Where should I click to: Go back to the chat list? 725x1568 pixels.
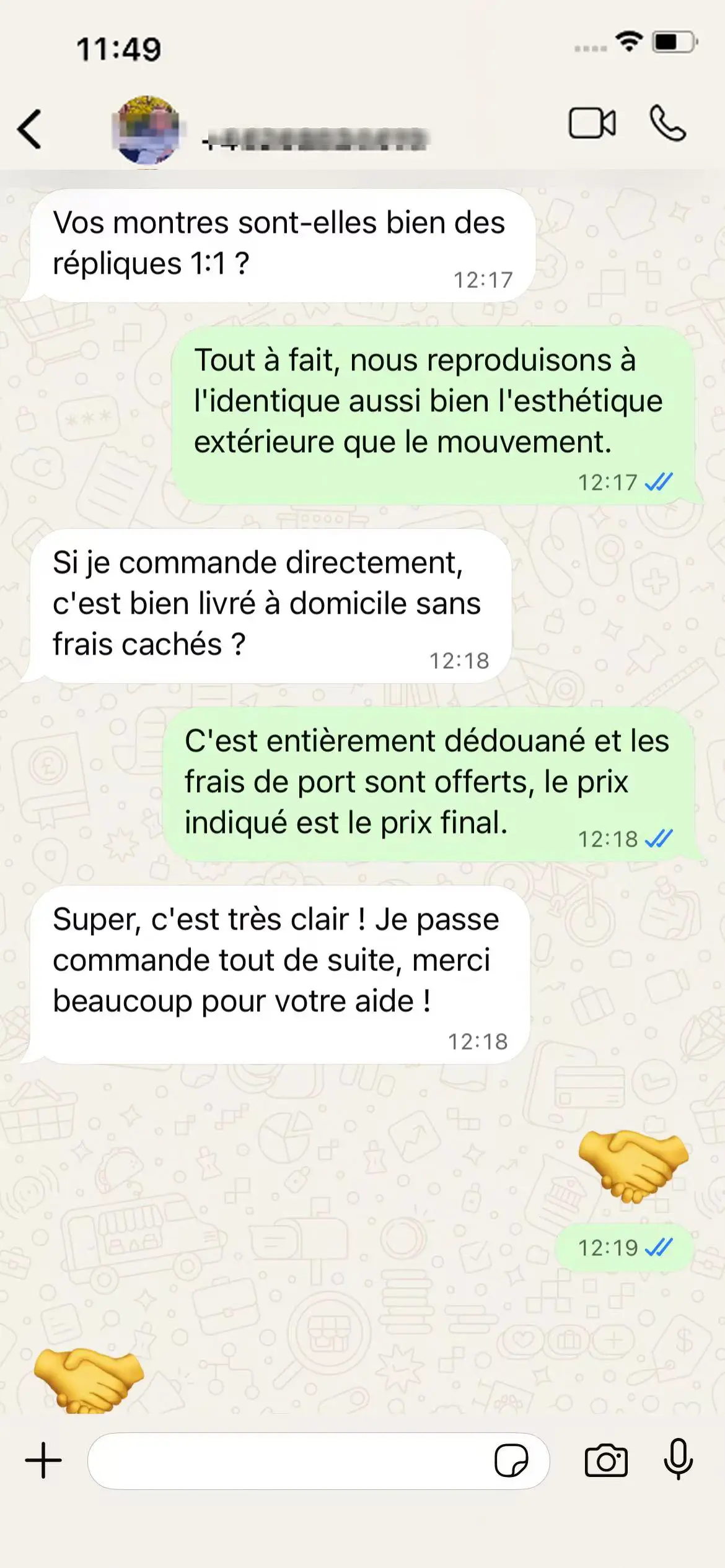point(29,129)
